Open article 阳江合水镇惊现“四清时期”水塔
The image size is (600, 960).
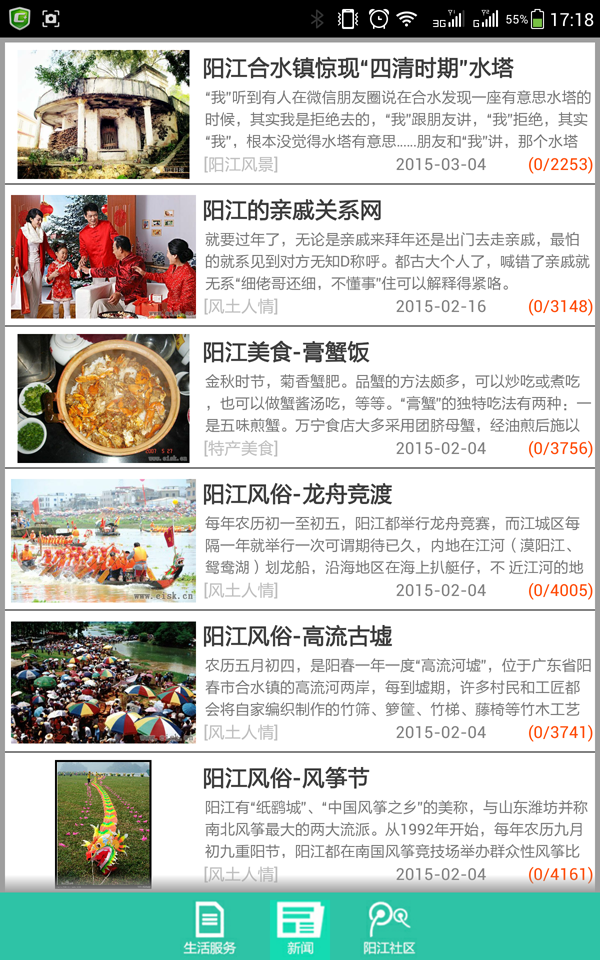358,69
